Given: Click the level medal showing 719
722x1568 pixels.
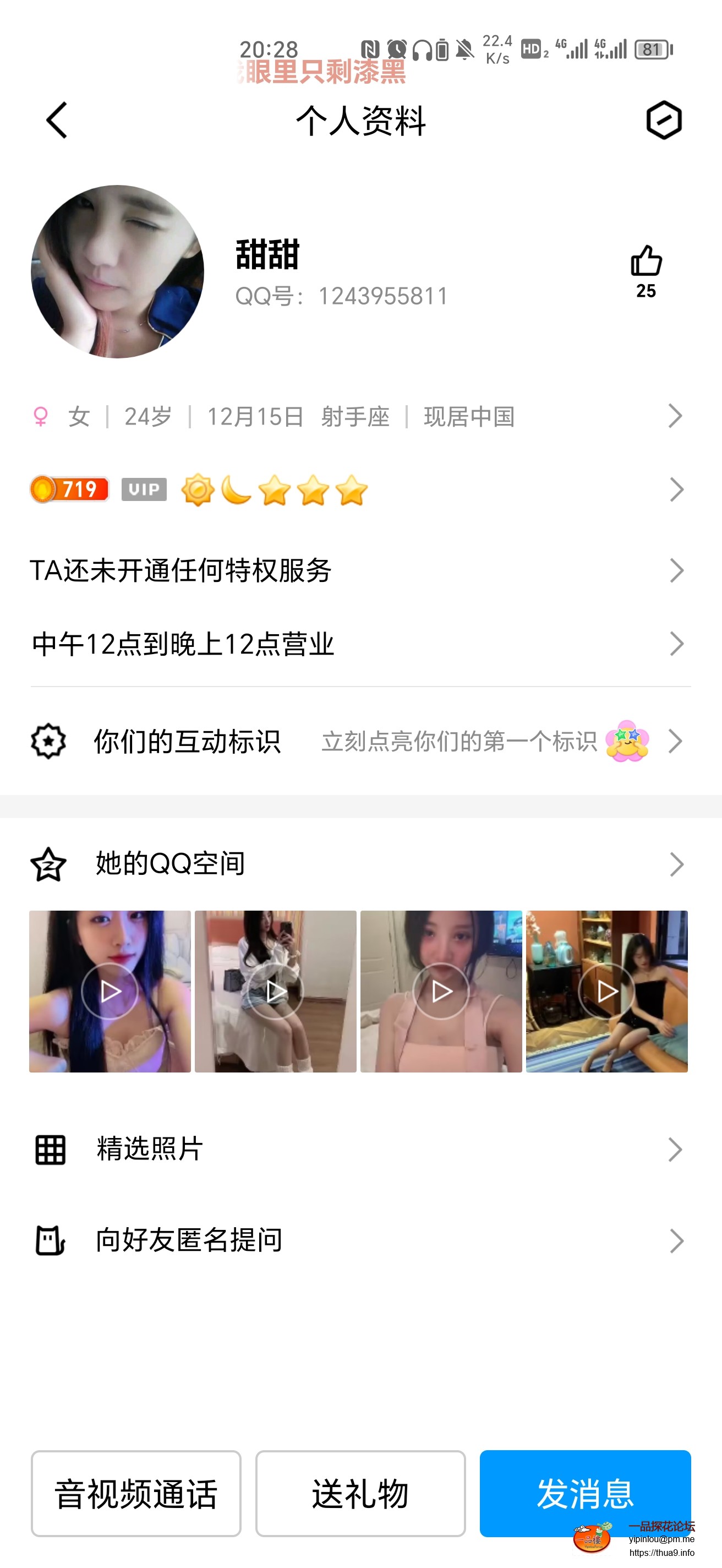Looking at the screenshot, I should (x=68, y=489).
